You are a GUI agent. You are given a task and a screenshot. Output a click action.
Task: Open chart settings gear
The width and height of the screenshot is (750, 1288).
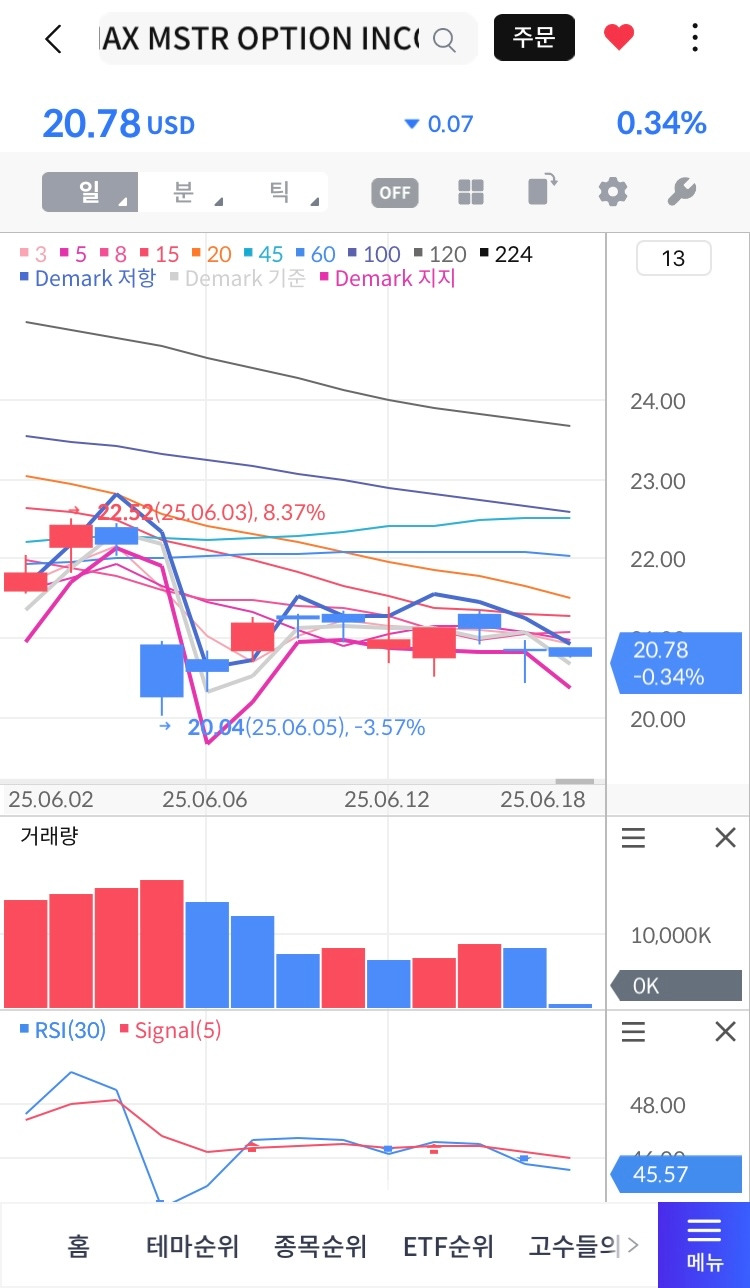[x=613, y=192]
